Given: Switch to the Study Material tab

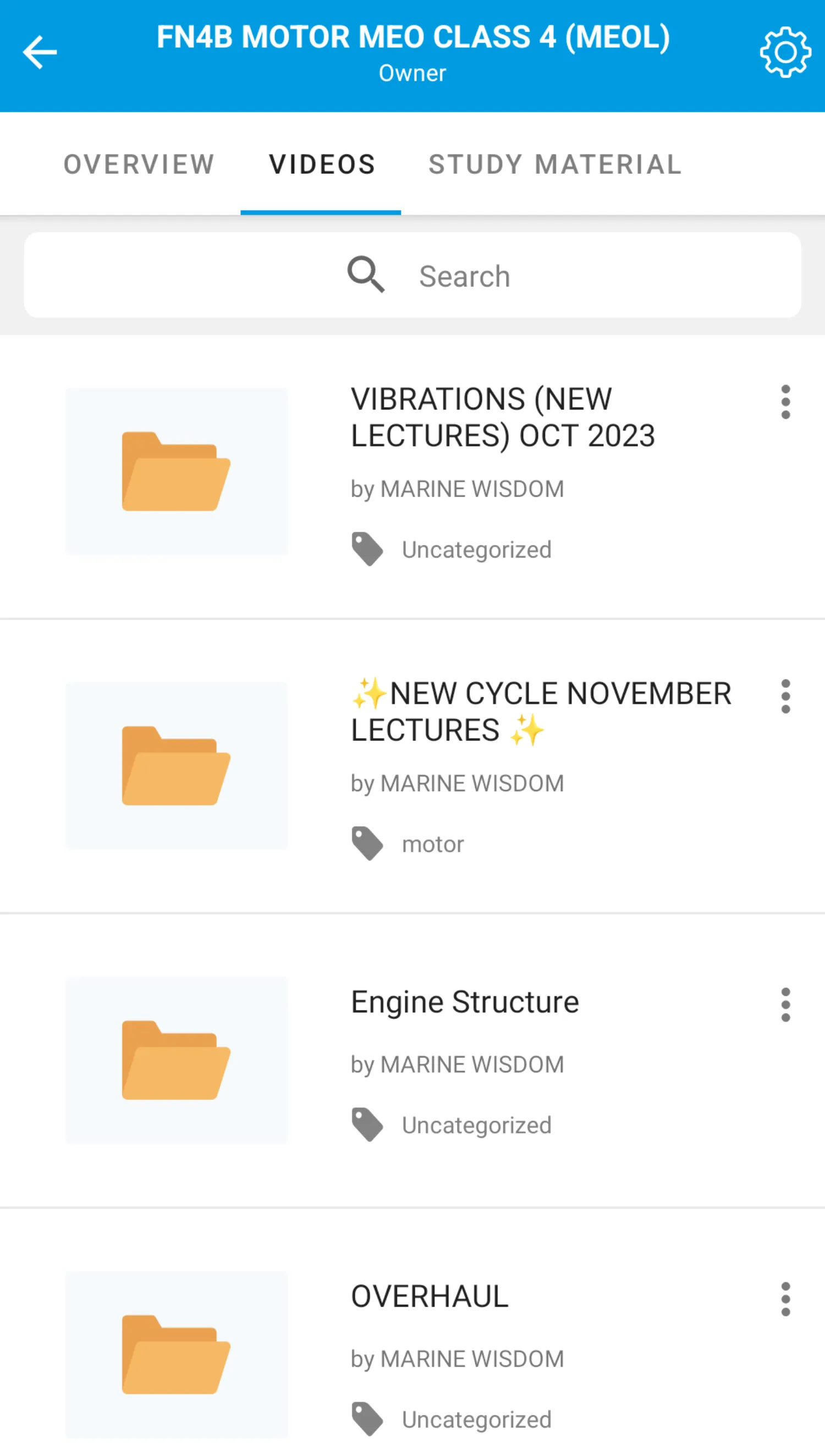Looking at the screenshot, I should tap(555, 164).
